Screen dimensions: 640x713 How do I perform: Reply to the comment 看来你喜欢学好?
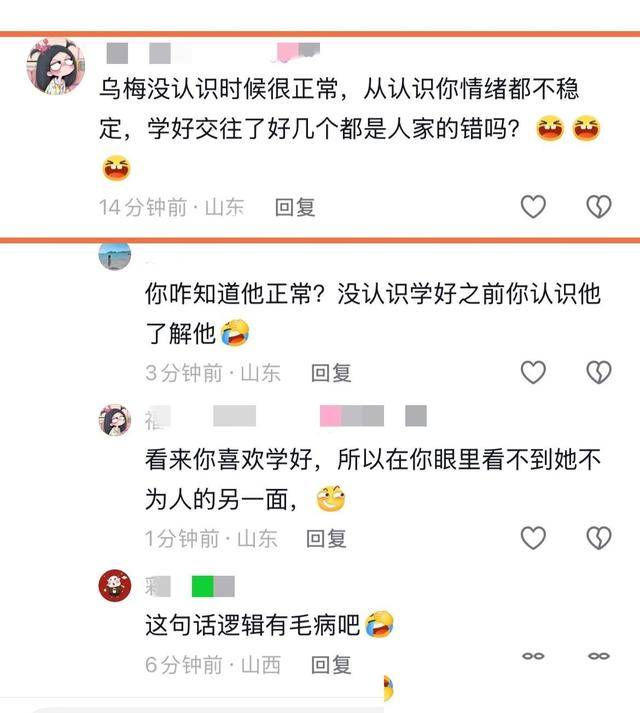click(327, 539)
